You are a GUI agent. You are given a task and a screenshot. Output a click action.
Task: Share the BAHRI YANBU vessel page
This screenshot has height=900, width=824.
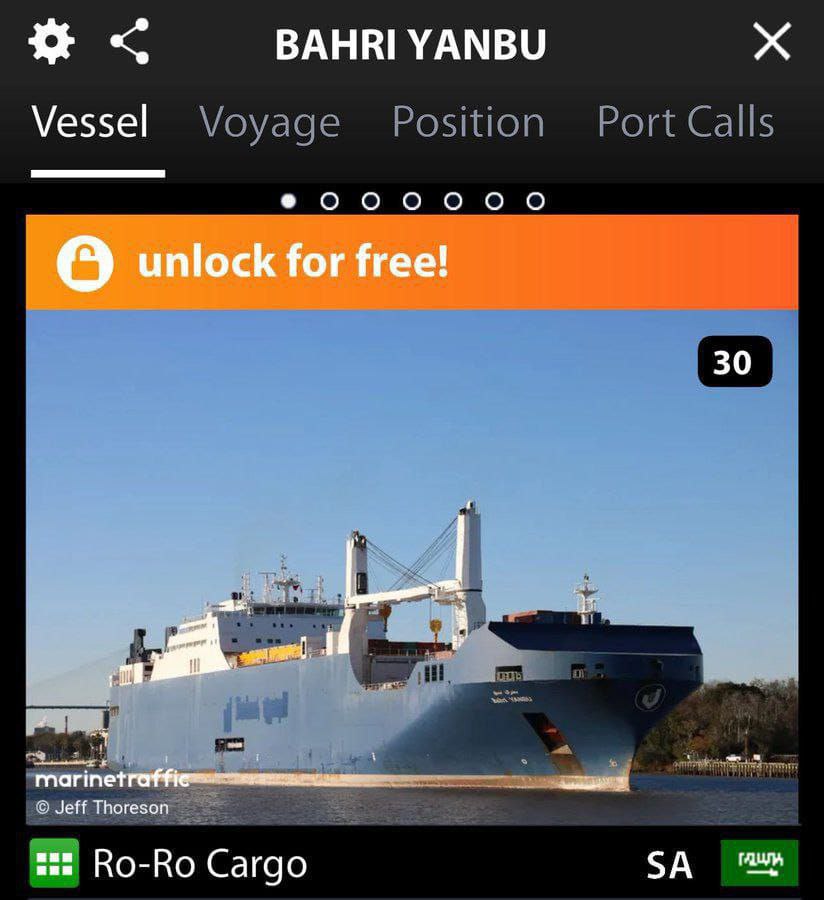click(130, 42)
